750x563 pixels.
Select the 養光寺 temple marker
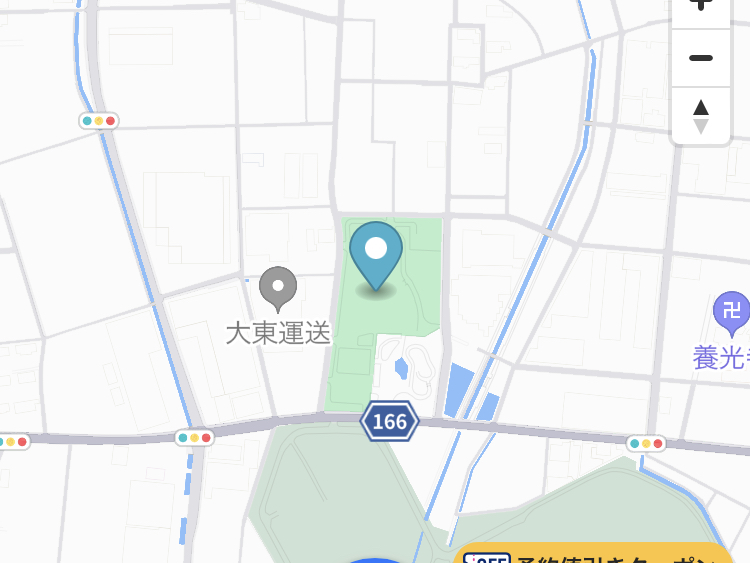(x=731, y=311)
